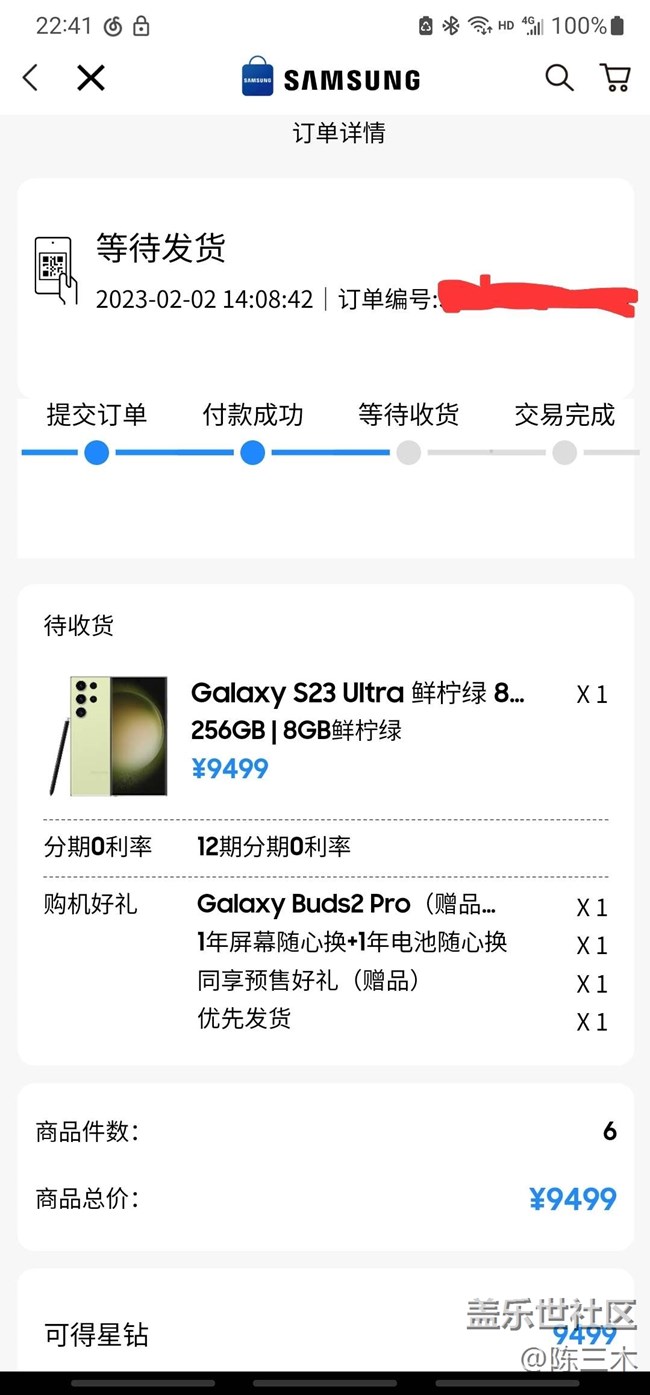Open the search icon
The height and width of the screenshot is (1395, 650).
(x=559, y=78)
